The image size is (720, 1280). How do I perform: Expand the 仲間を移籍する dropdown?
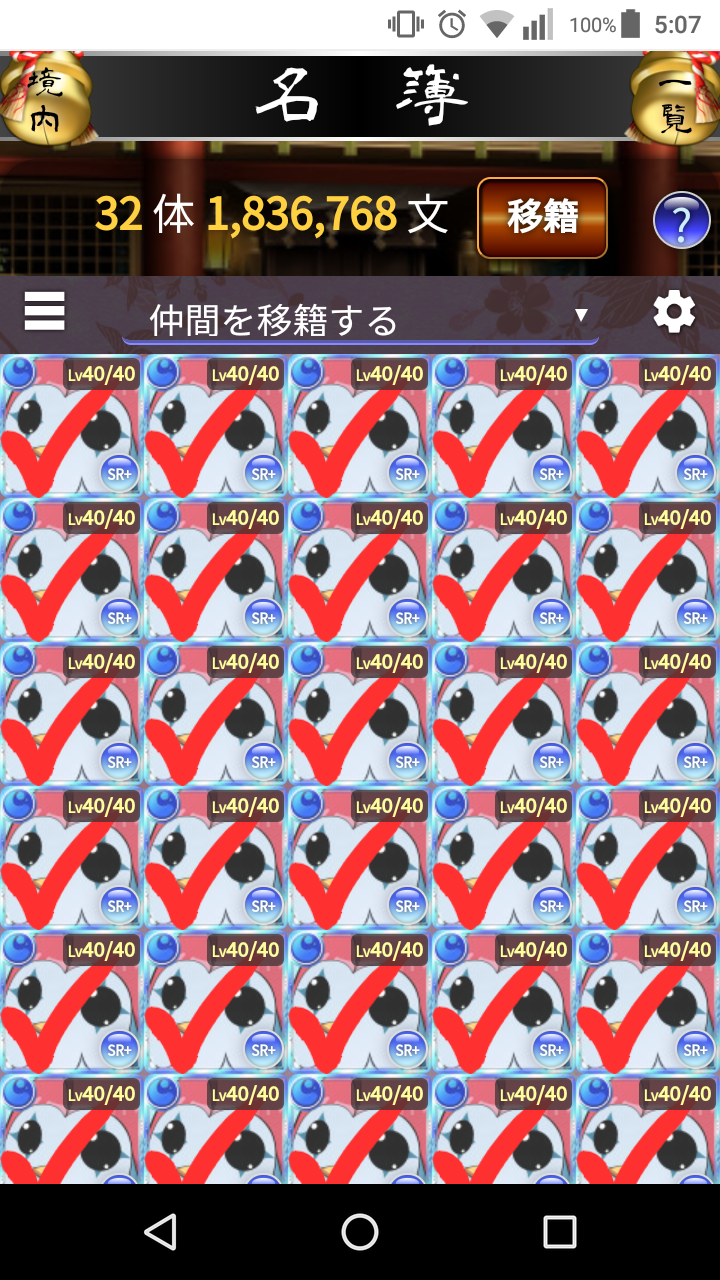point(360,320)
